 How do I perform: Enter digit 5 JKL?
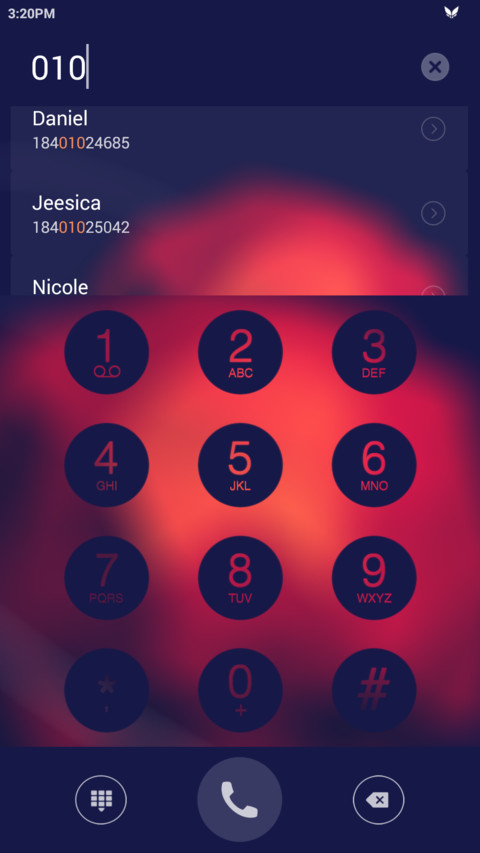click(x=240, y=465)
